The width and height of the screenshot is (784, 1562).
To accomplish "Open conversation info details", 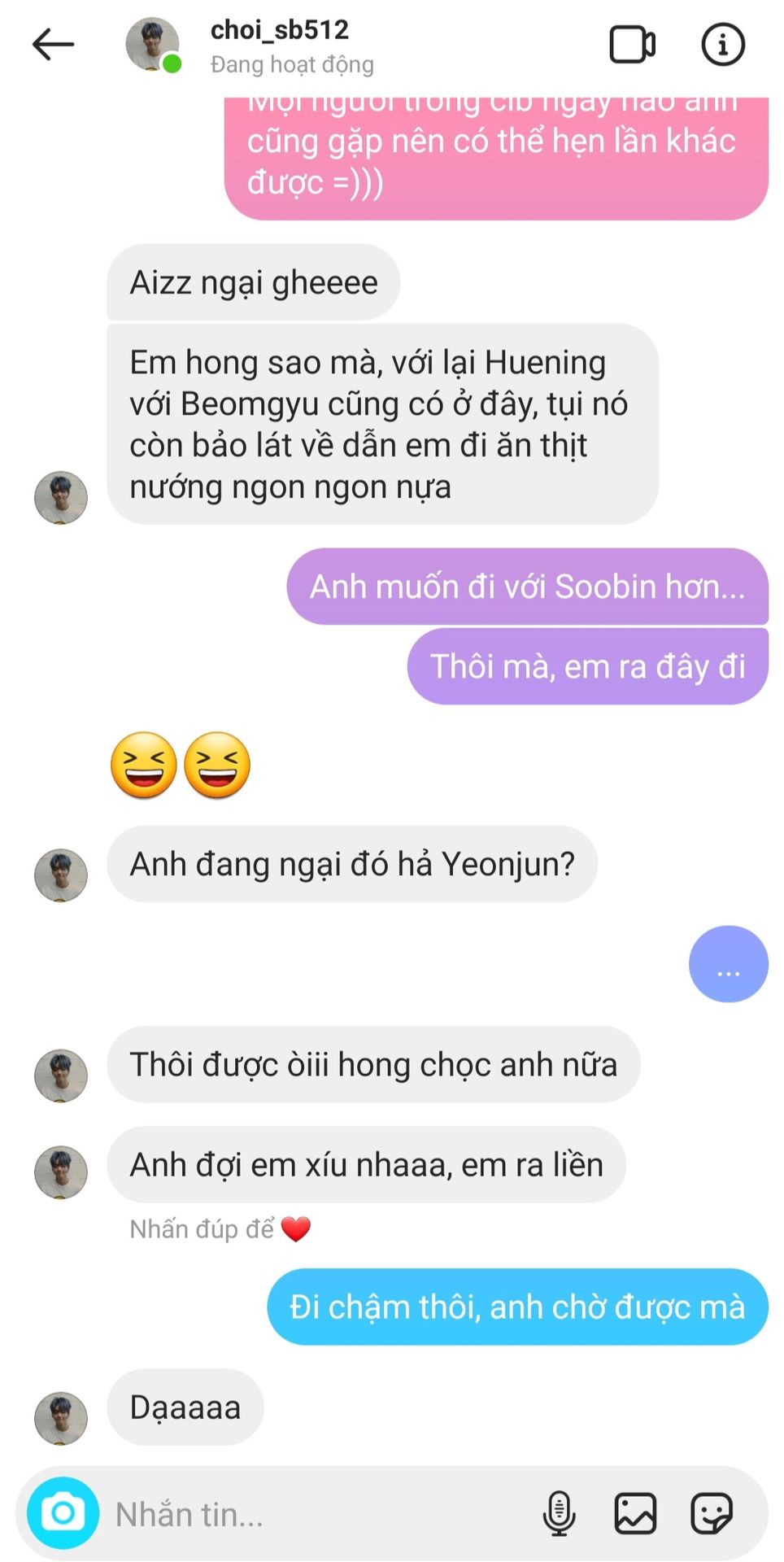I will [x=722, y=45].
